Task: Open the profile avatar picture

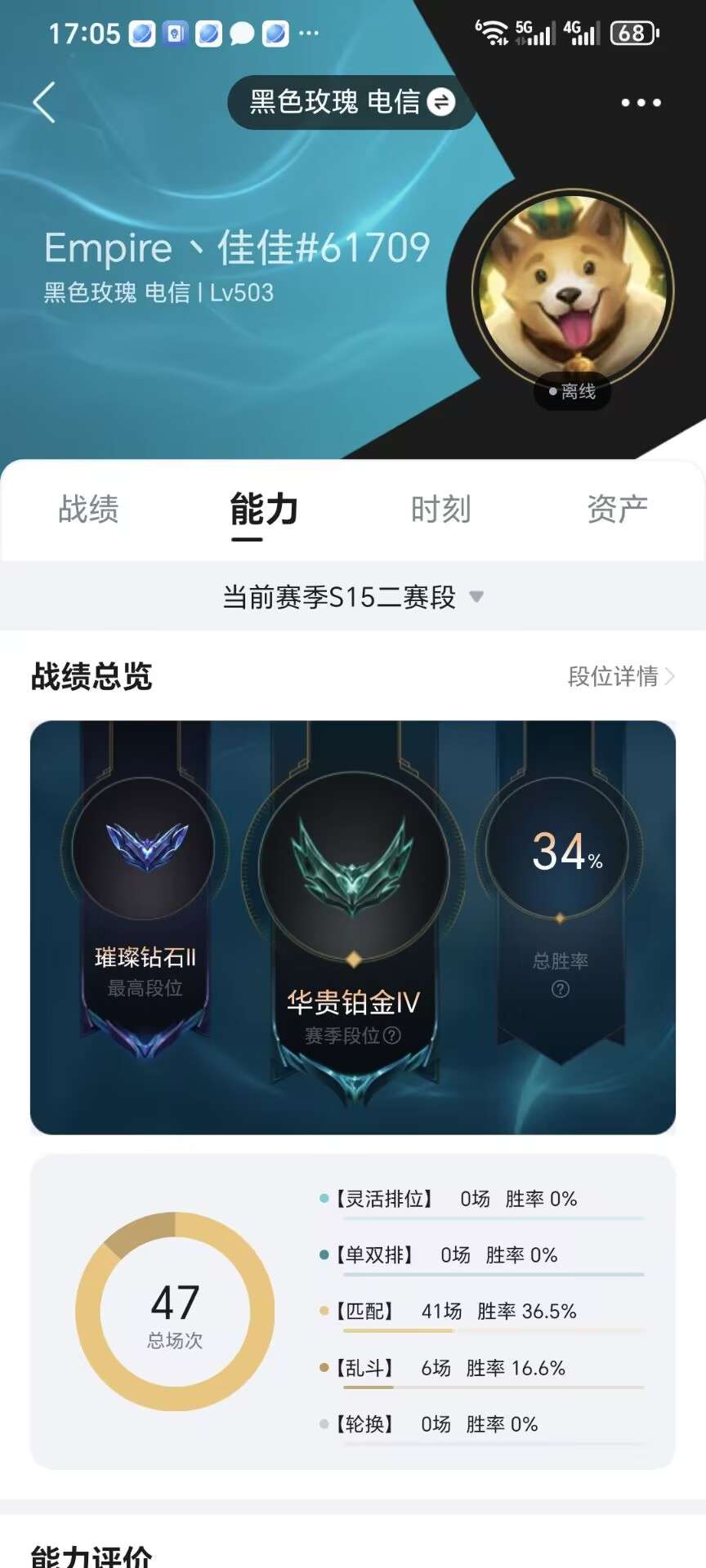Action: point(573,289)
